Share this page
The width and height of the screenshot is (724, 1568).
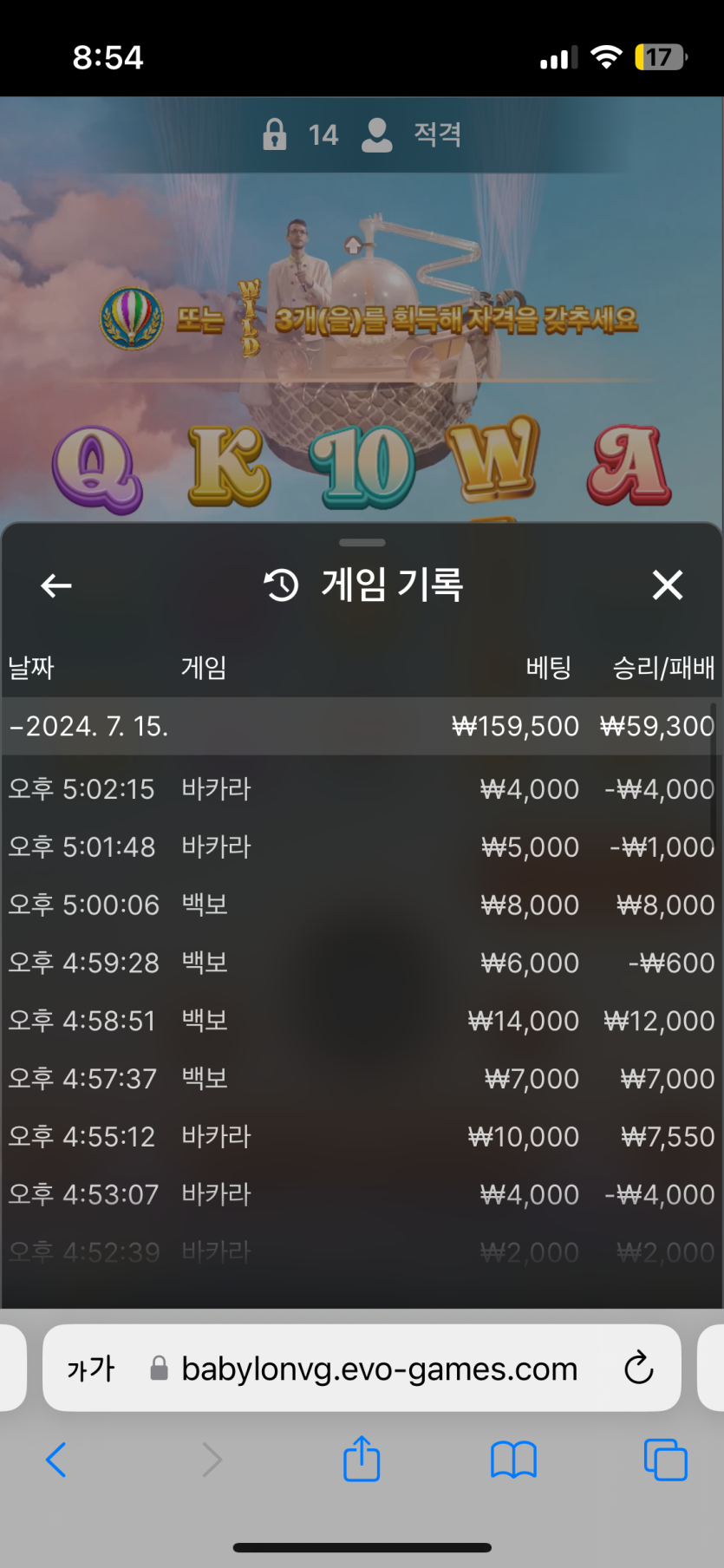point(362,1460)
